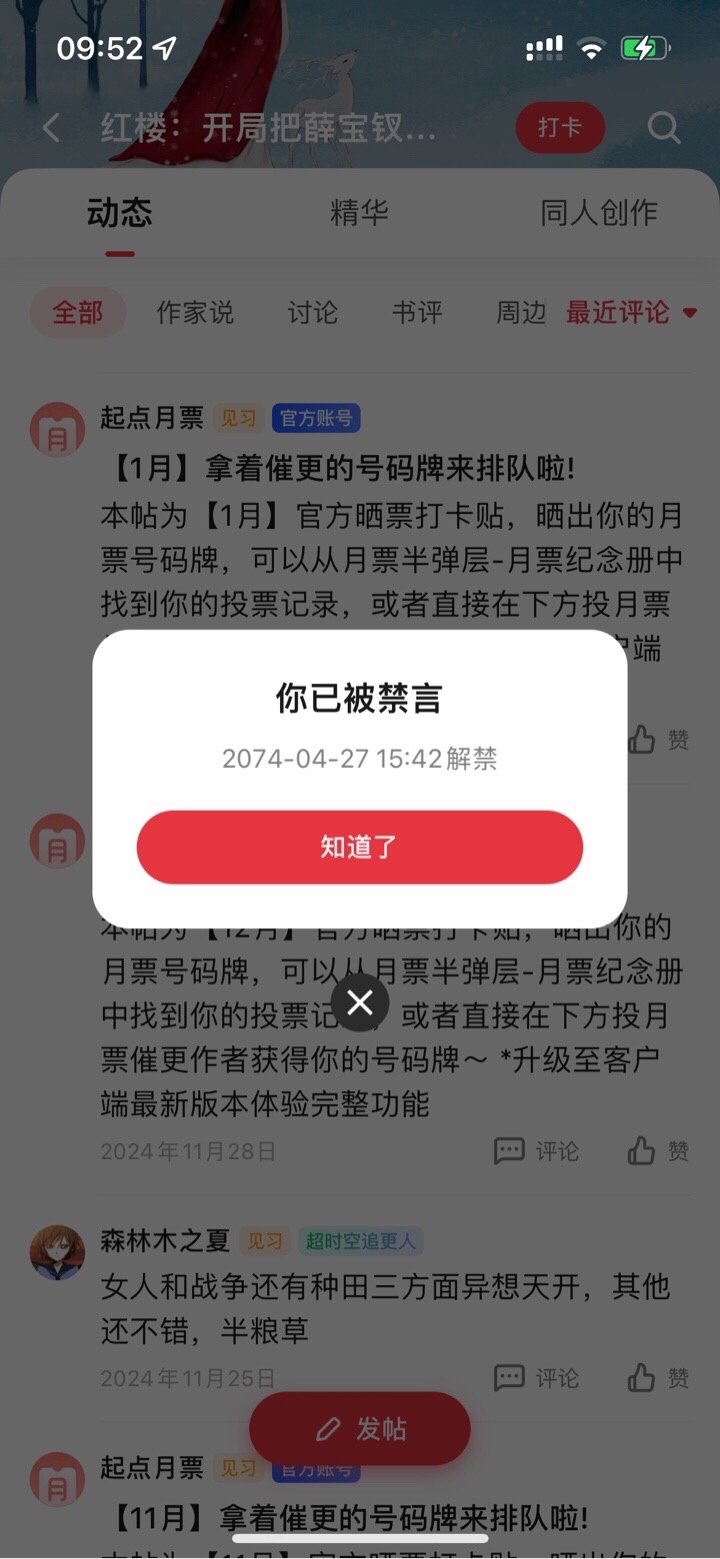The image size is (720, 1559).
Task: Create a new post with 发帖
Action: (x=359, y=1428)
